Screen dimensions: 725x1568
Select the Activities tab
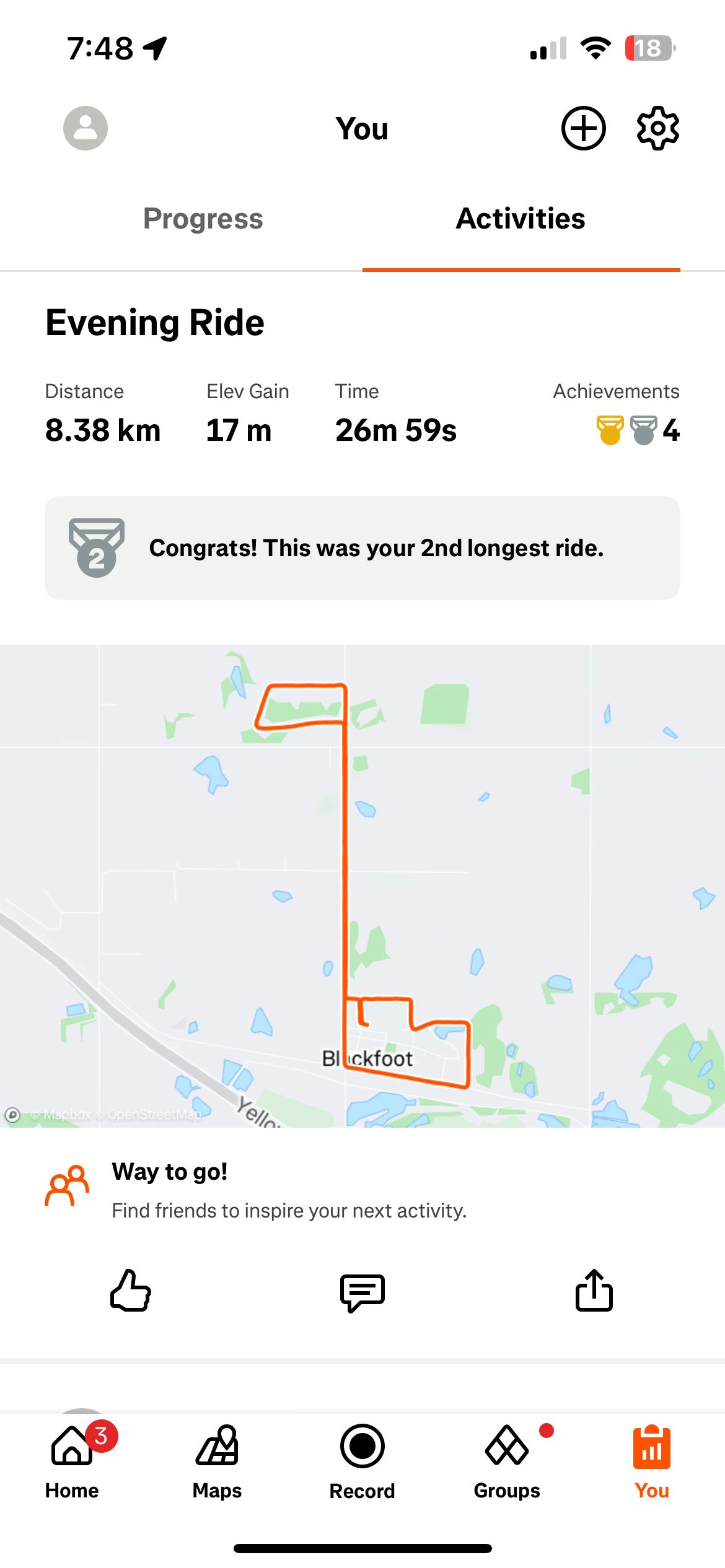pyautogui.click(x=521, y=219)
